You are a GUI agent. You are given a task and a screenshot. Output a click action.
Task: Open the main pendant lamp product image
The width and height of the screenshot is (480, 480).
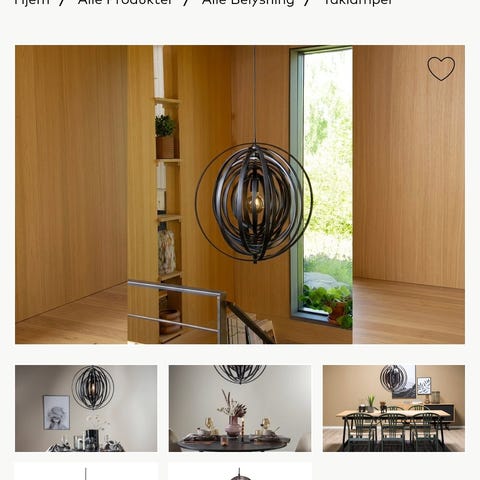pos(240,195)
